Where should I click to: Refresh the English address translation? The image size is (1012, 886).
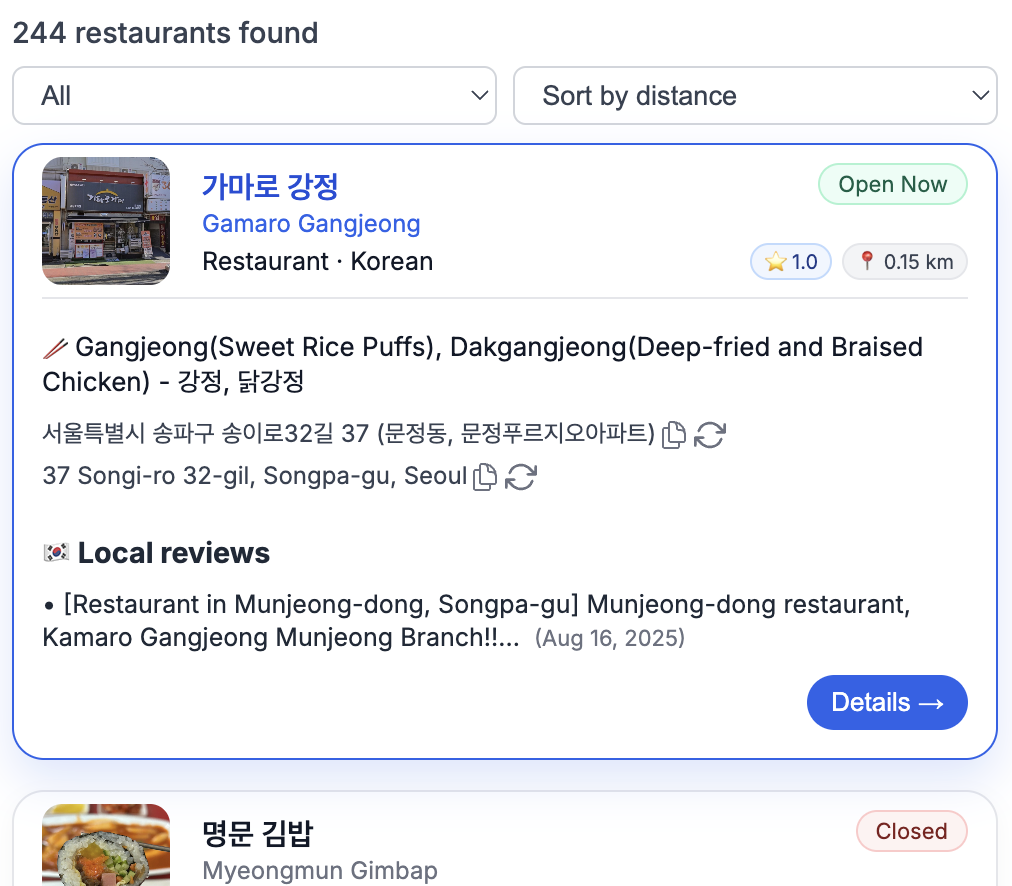pos(520,476)
